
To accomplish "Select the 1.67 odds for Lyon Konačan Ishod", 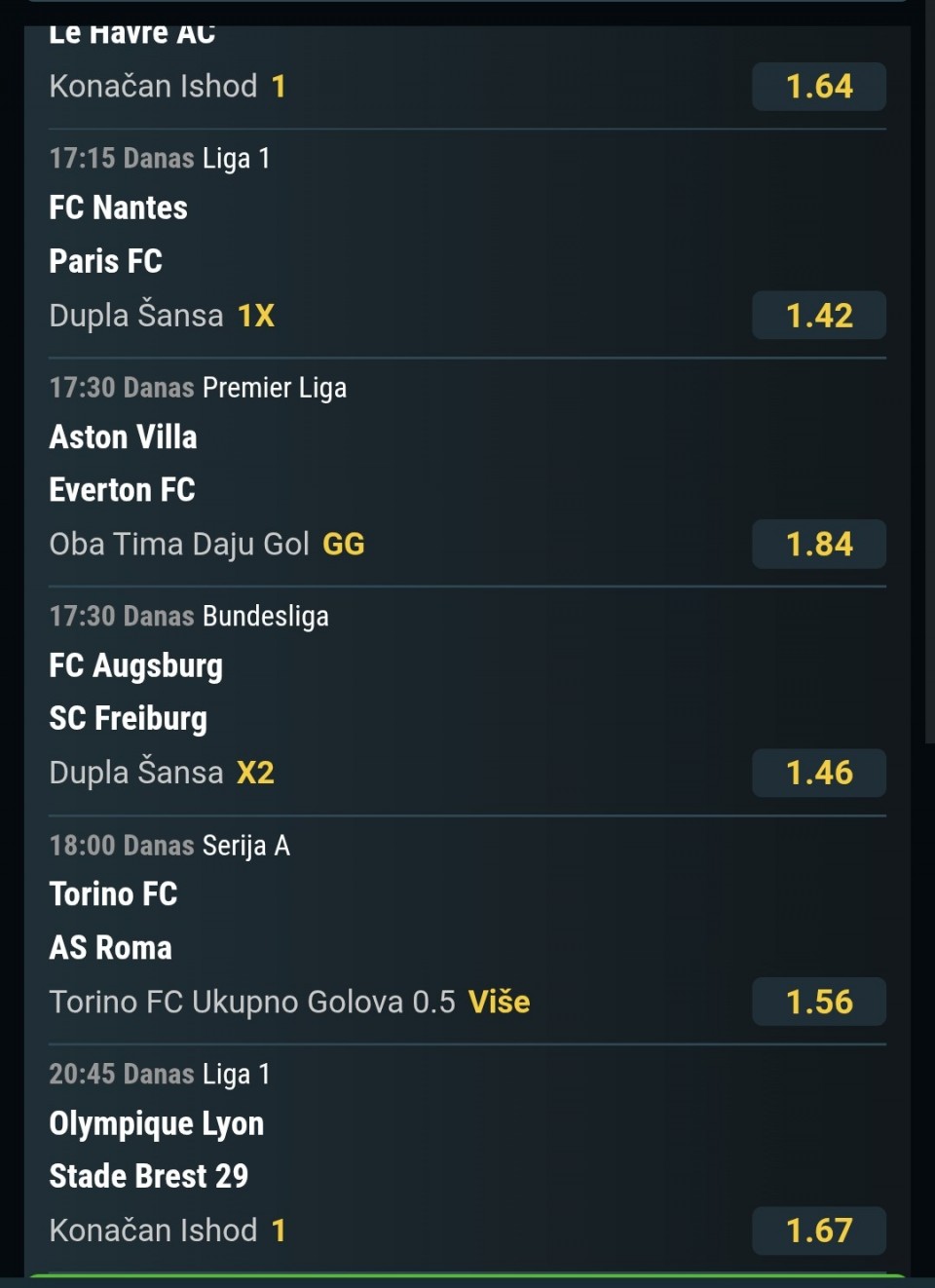I will [818, 1231].
